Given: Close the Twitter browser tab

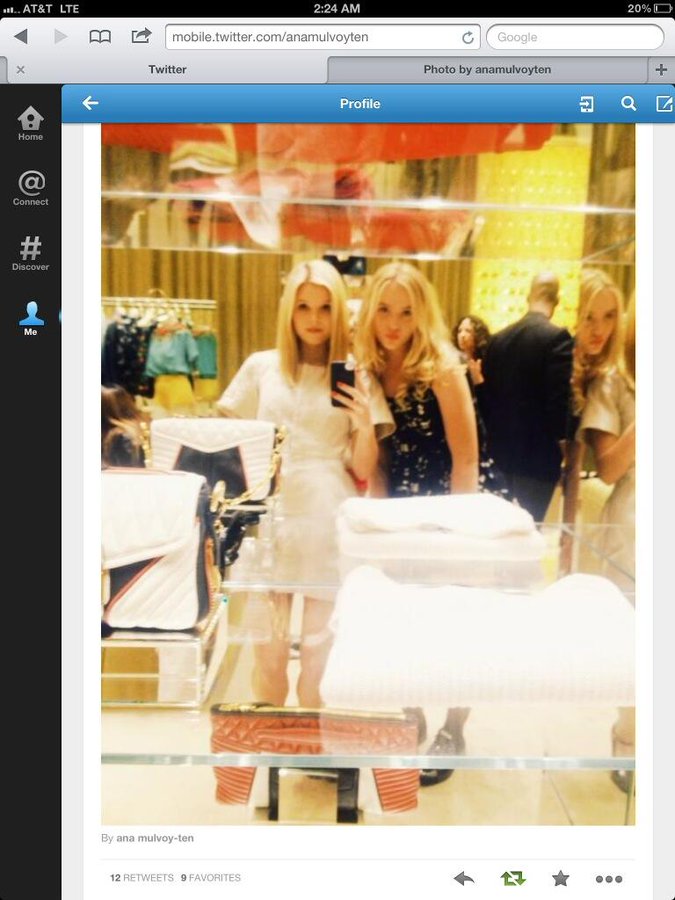Looking at the screenshot, I should pos(20,70).
